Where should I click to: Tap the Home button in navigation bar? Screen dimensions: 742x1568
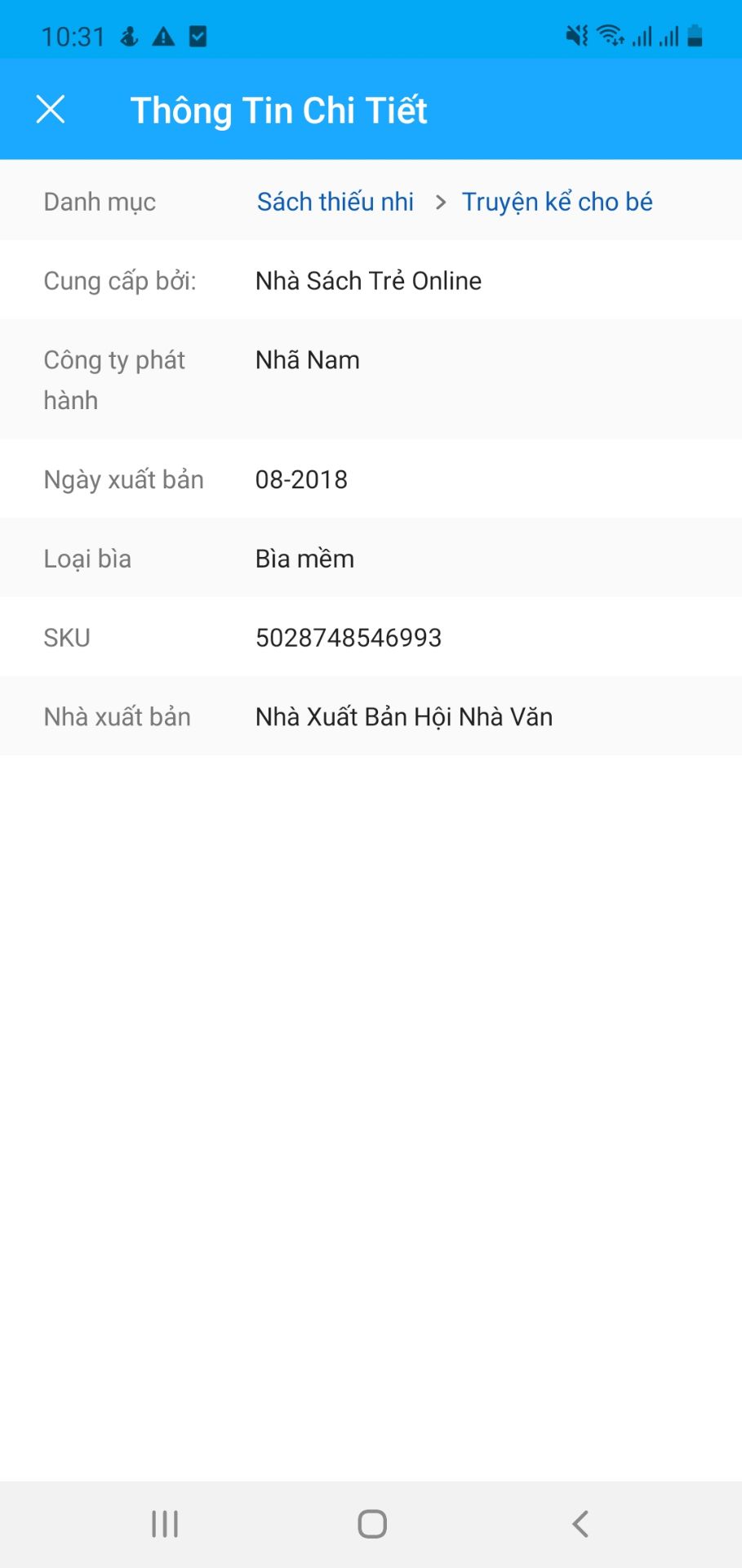[x=371, y=1522]
